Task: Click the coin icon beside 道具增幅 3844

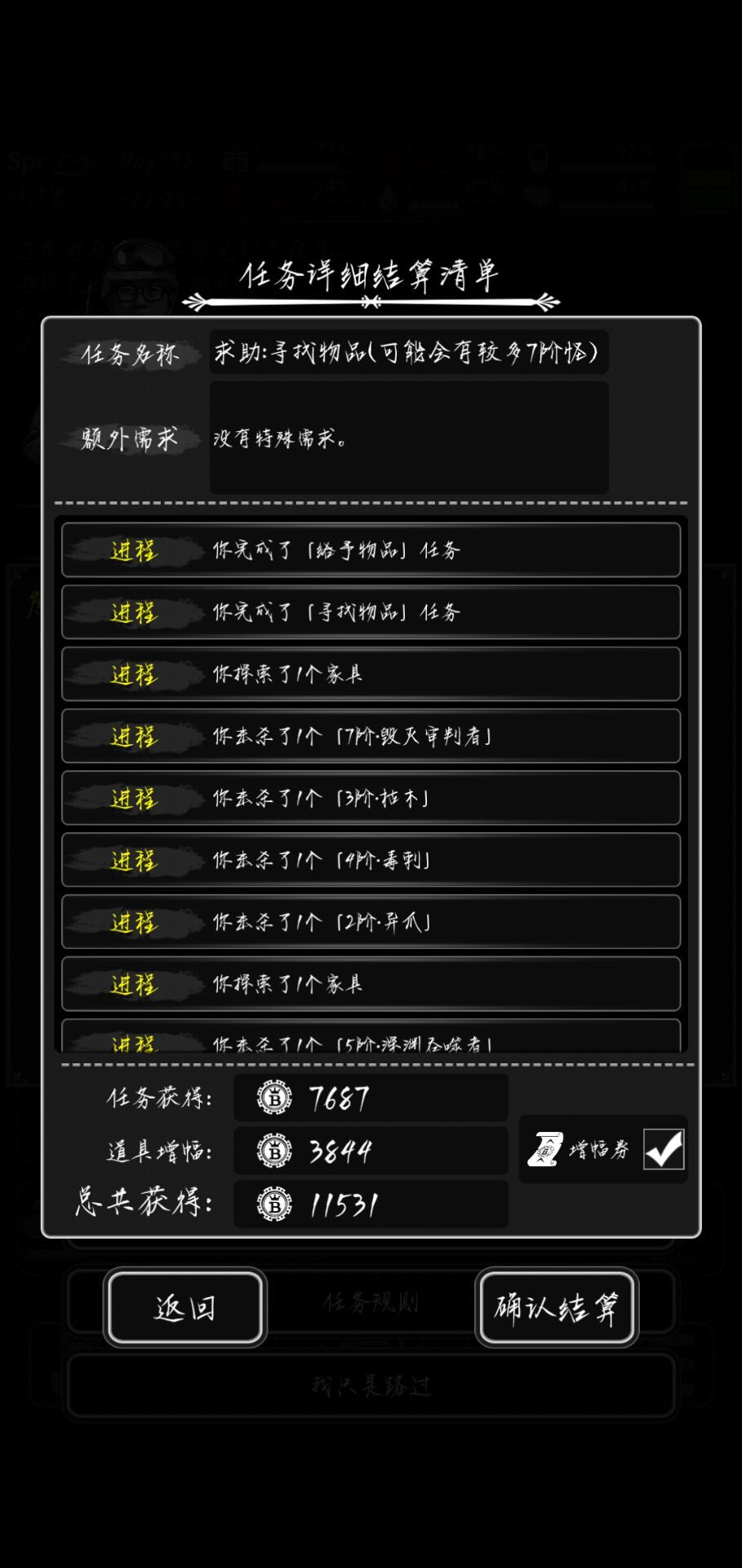Action: pyautogui.click(x=273, y=1151)
